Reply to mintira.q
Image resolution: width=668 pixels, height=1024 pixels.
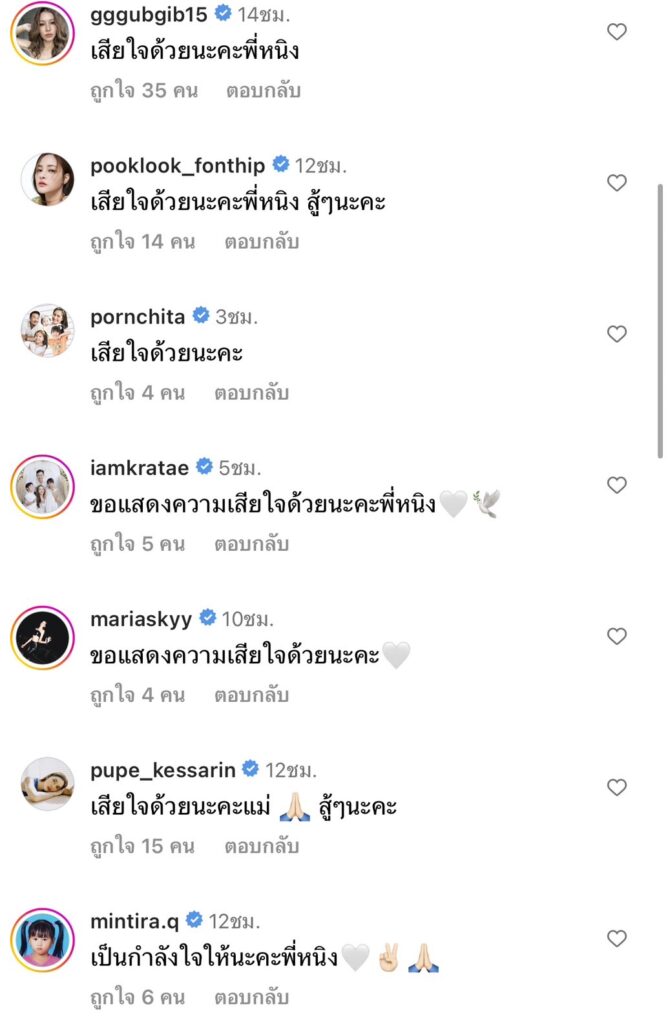click(251, 997)
